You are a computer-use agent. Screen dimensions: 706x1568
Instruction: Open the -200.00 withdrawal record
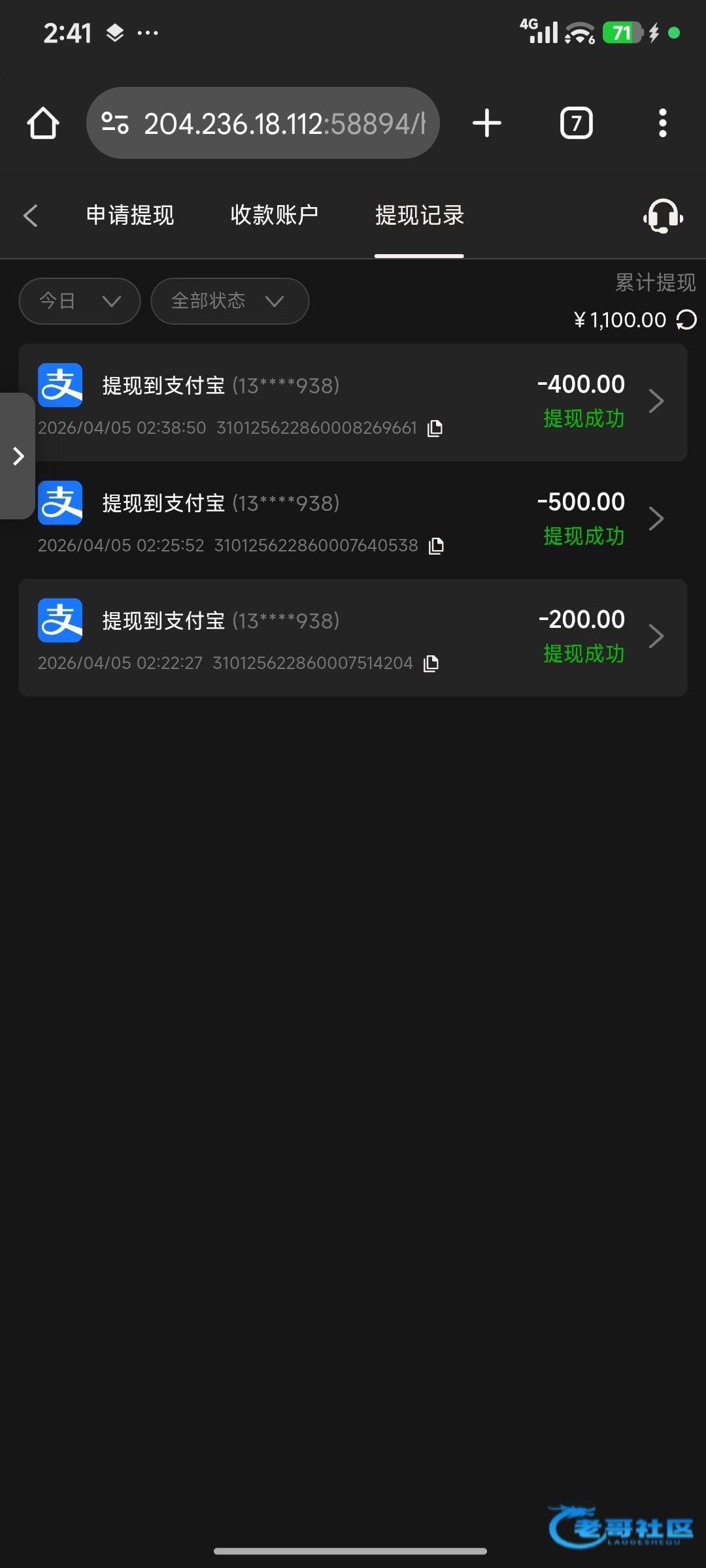[353, 638]
